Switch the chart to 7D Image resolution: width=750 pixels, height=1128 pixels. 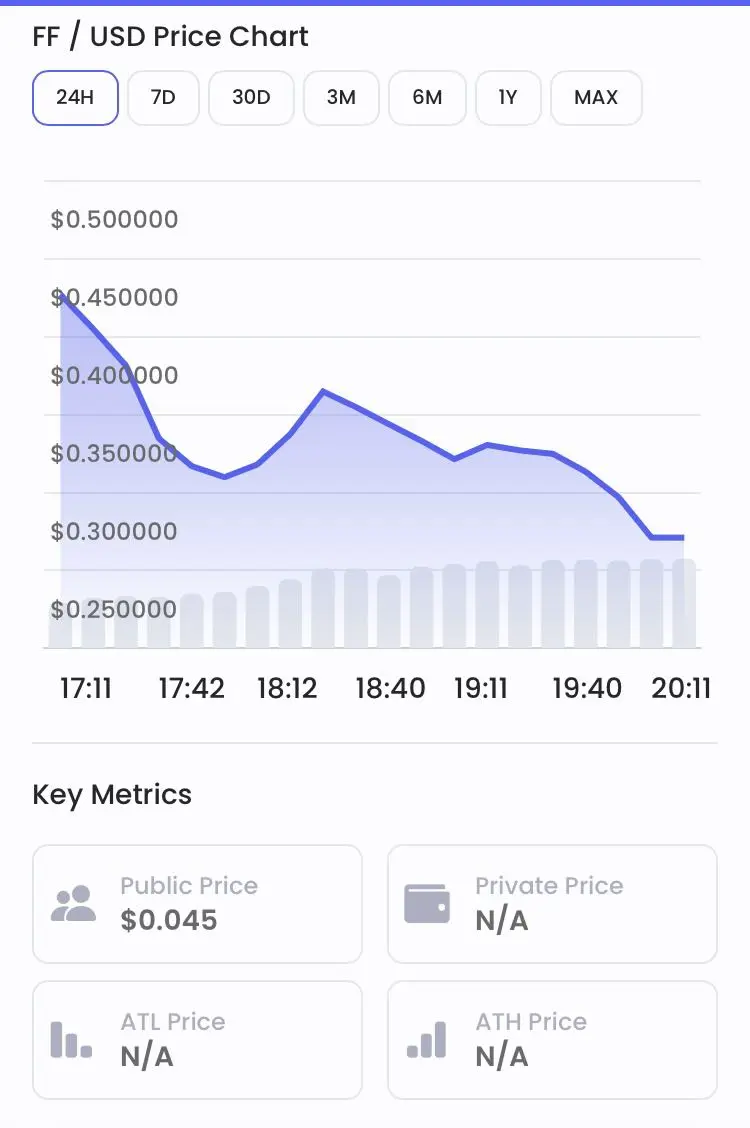(x=163, y=98)
